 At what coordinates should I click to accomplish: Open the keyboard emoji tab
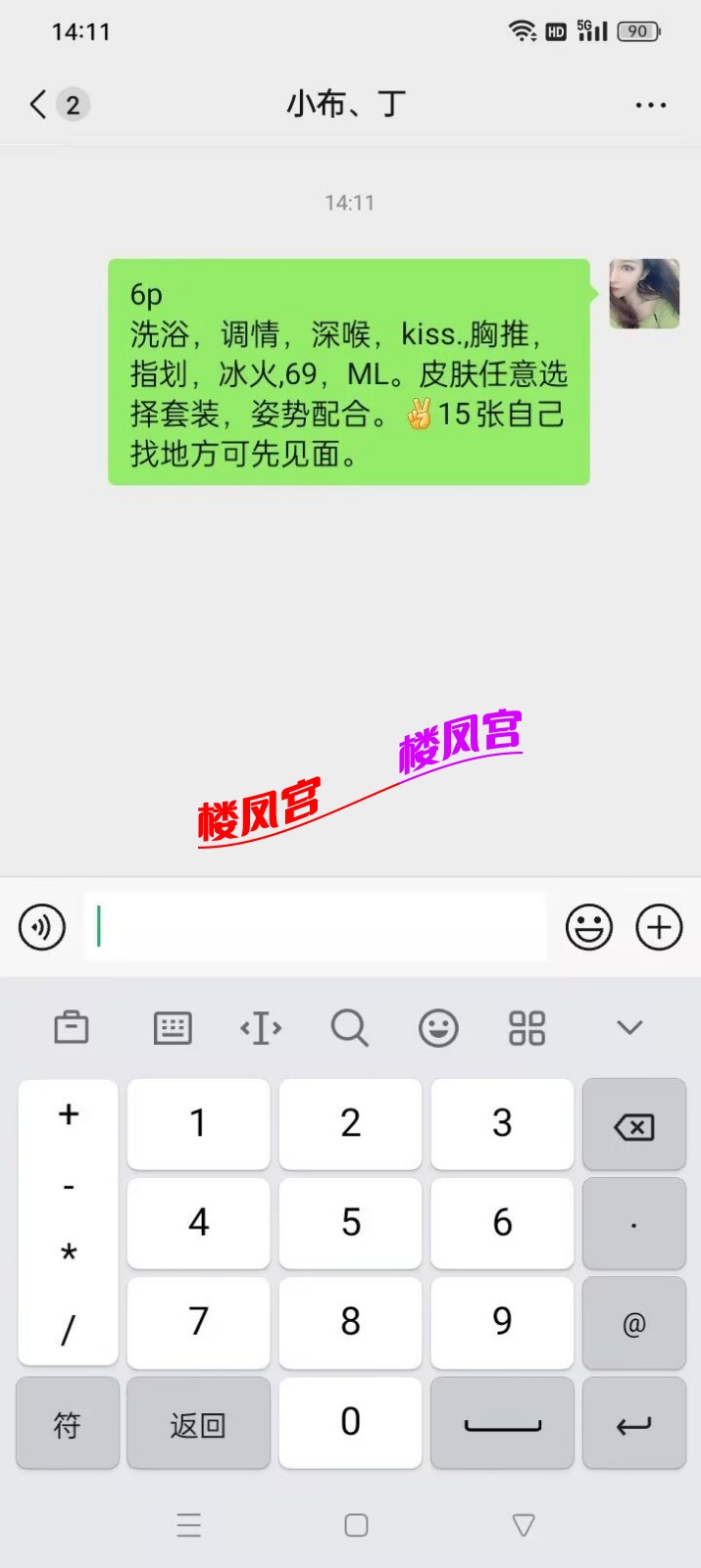tap(438, 1028)
